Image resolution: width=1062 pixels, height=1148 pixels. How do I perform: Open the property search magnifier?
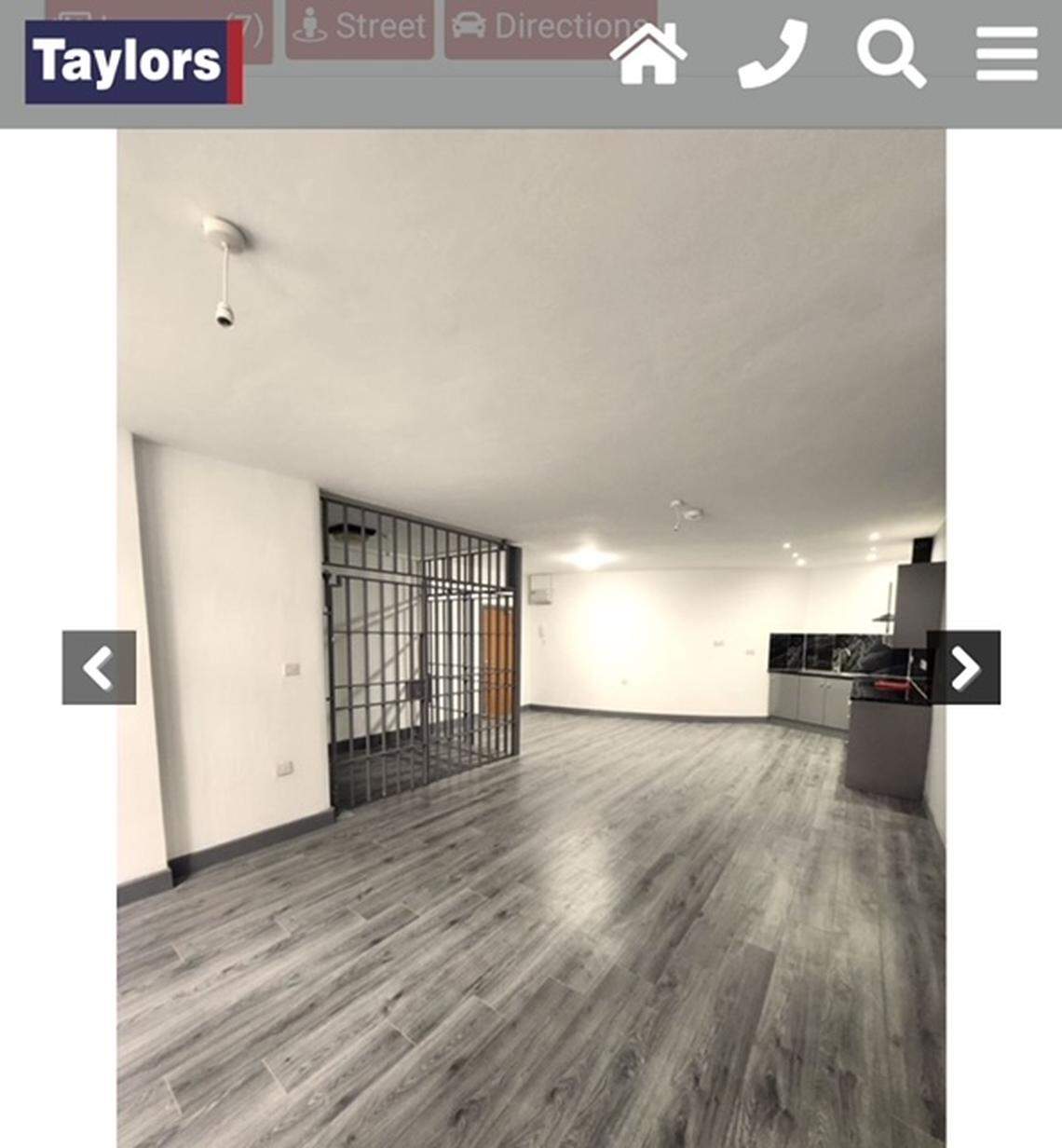tap(891, 54)
